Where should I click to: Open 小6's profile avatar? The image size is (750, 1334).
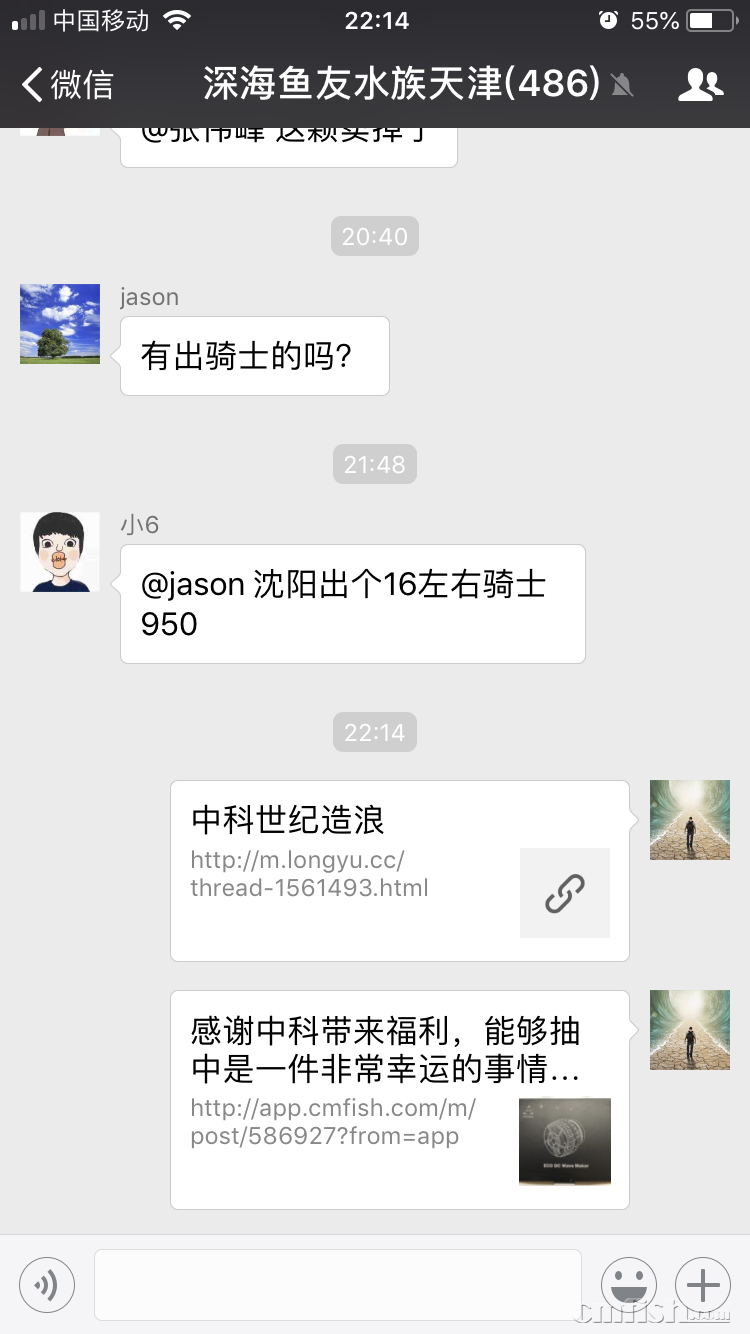60,552
